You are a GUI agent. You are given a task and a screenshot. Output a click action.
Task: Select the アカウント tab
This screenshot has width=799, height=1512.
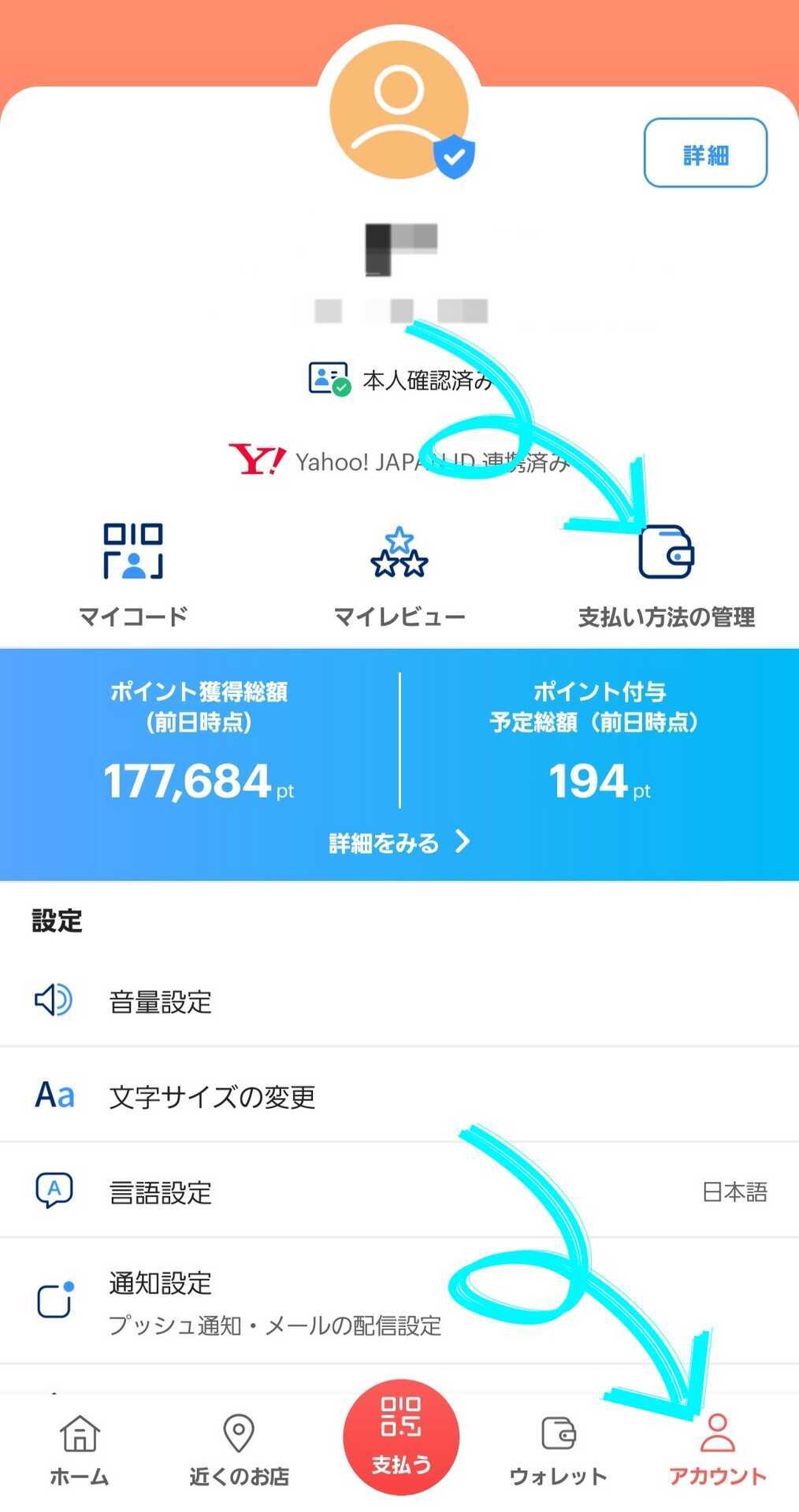718,1449
